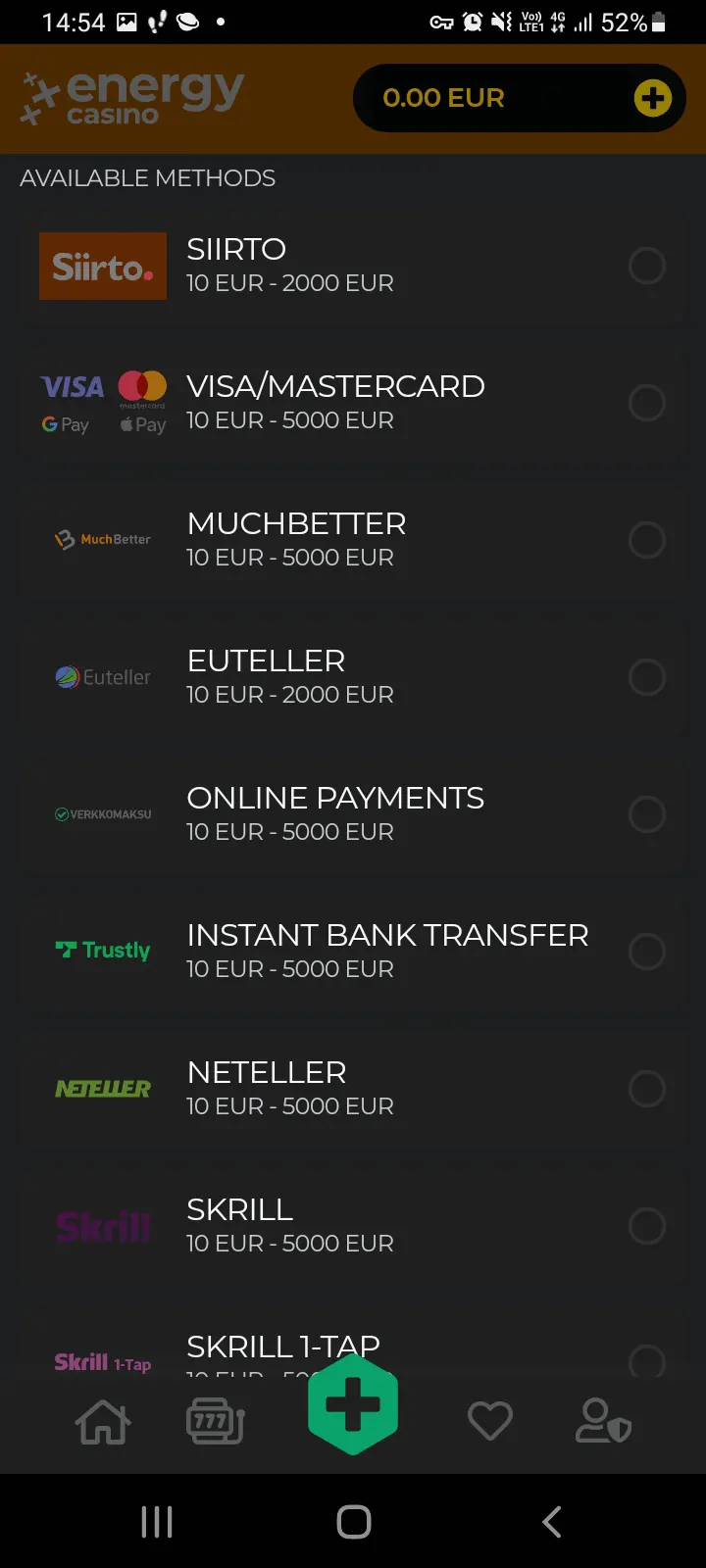706x1568 pixels.
Task: Open recent apps from navigation bar
Action: (x=157, y=1522)
